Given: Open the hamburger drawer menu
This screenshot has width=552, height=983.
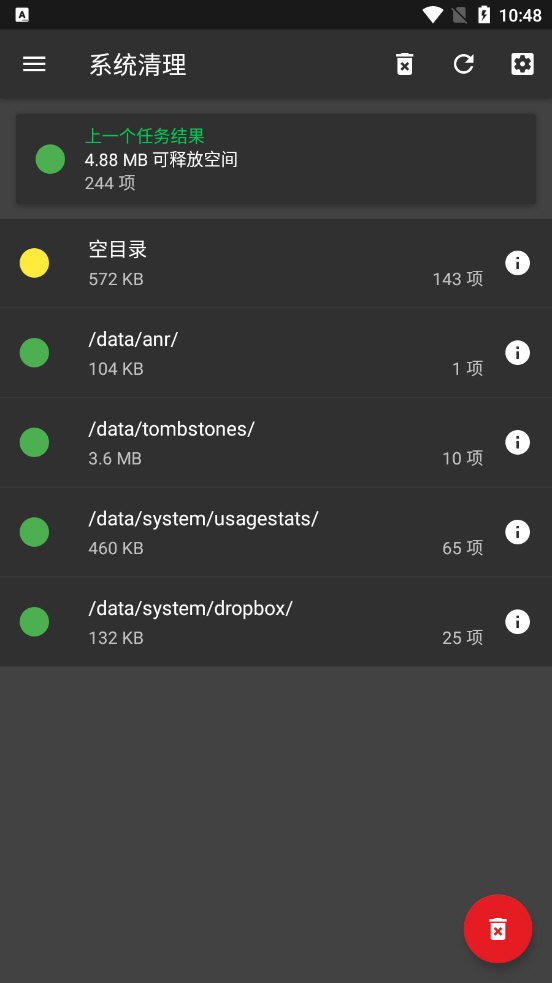Looking at the screenshot, I should point(34,64).
